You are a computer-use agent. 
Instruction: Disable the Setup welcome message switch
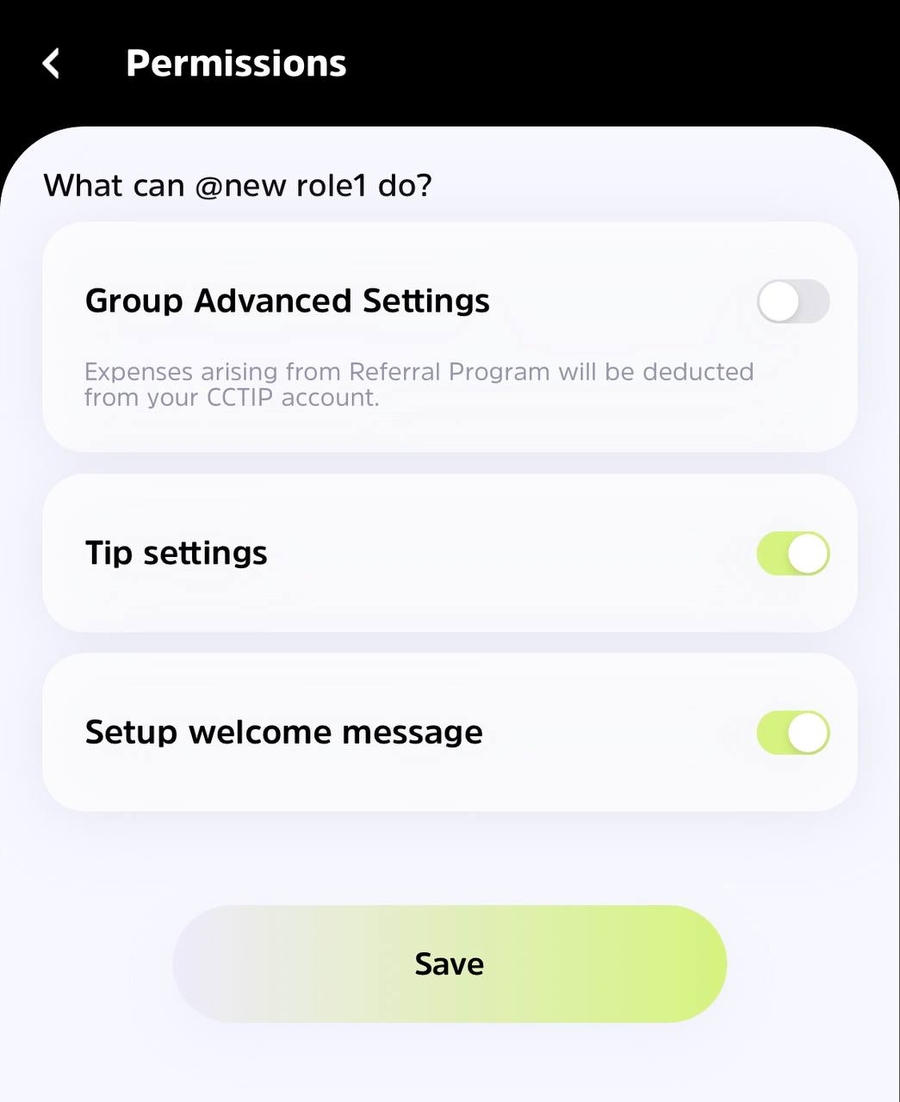click(793, 733)
